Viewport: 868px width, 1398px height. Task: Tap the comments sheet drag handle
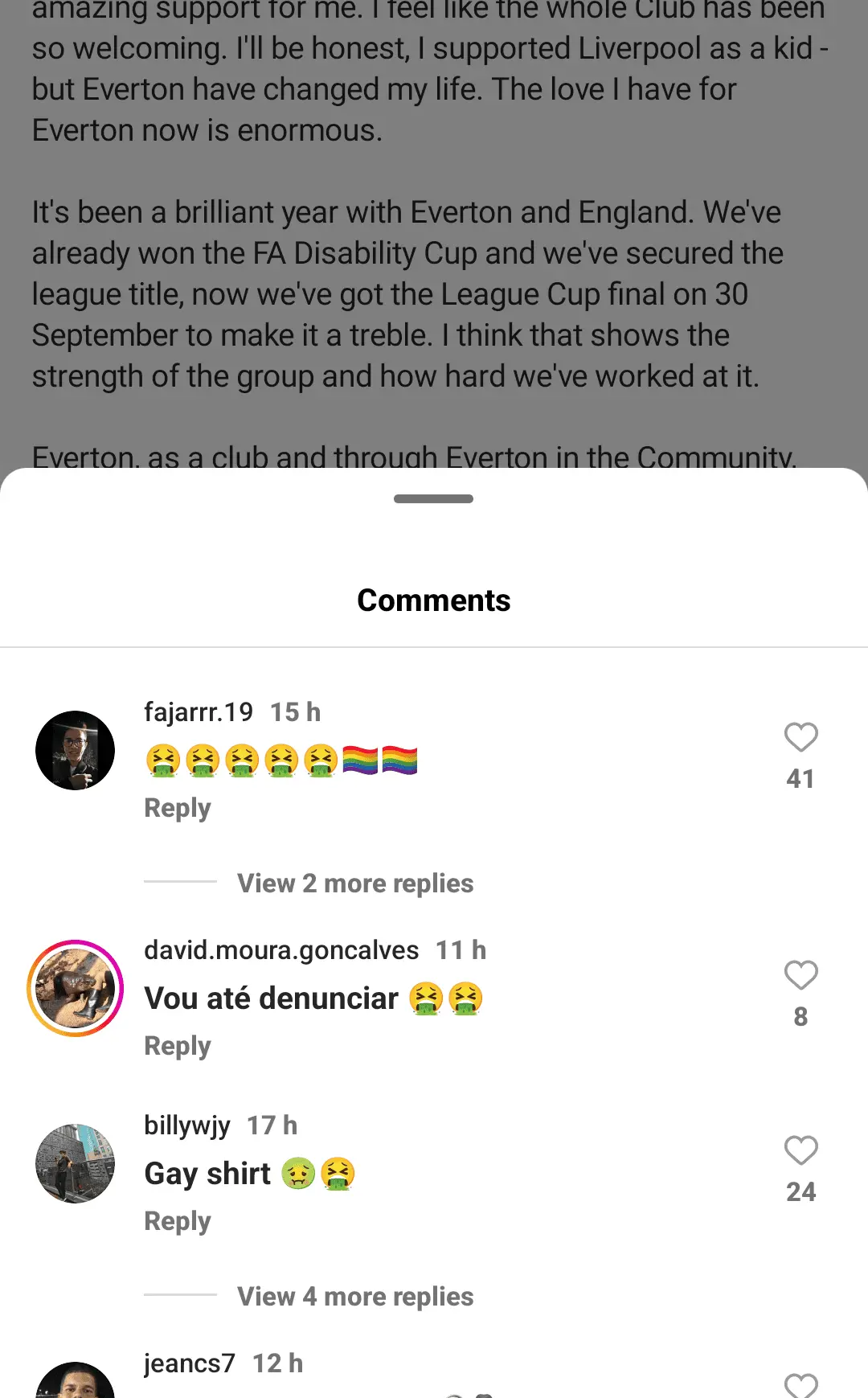pyautogui.click(x=433, y=499)
